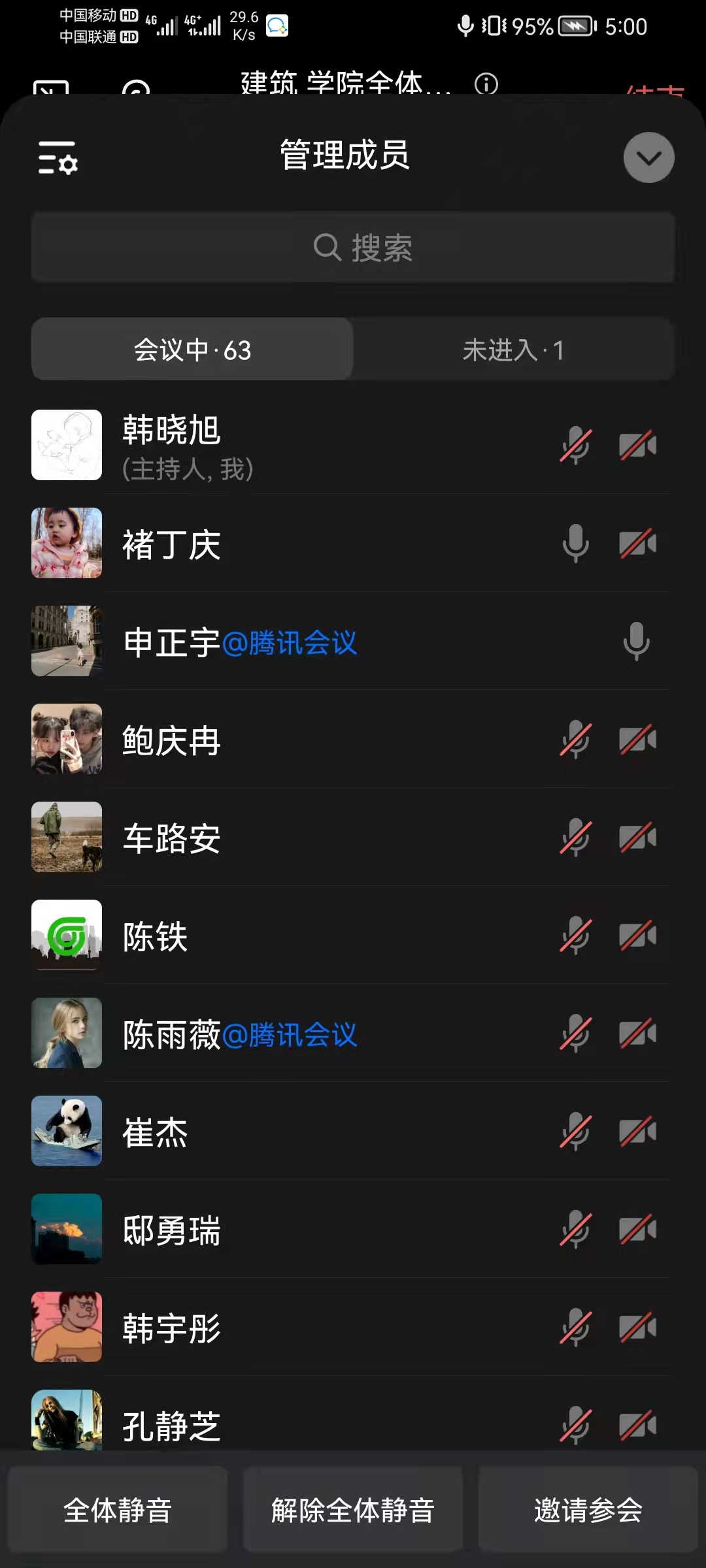Tap the 搜索 member search box
The height and width of the screenshot is (1568, 706).
(x=353, y=248)
